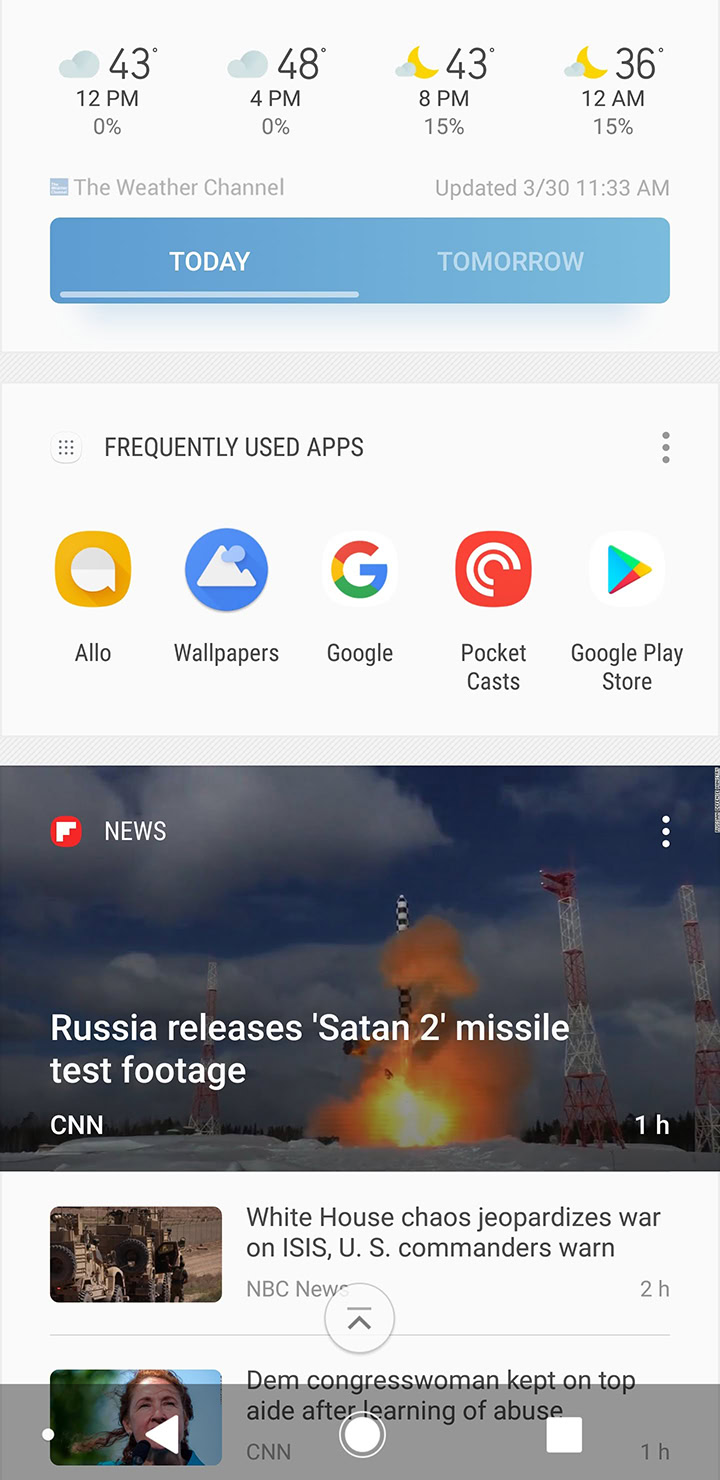Viewport: 720px width, 1480px height.
Task: Launch the Google app
Action: pos(360,570)
